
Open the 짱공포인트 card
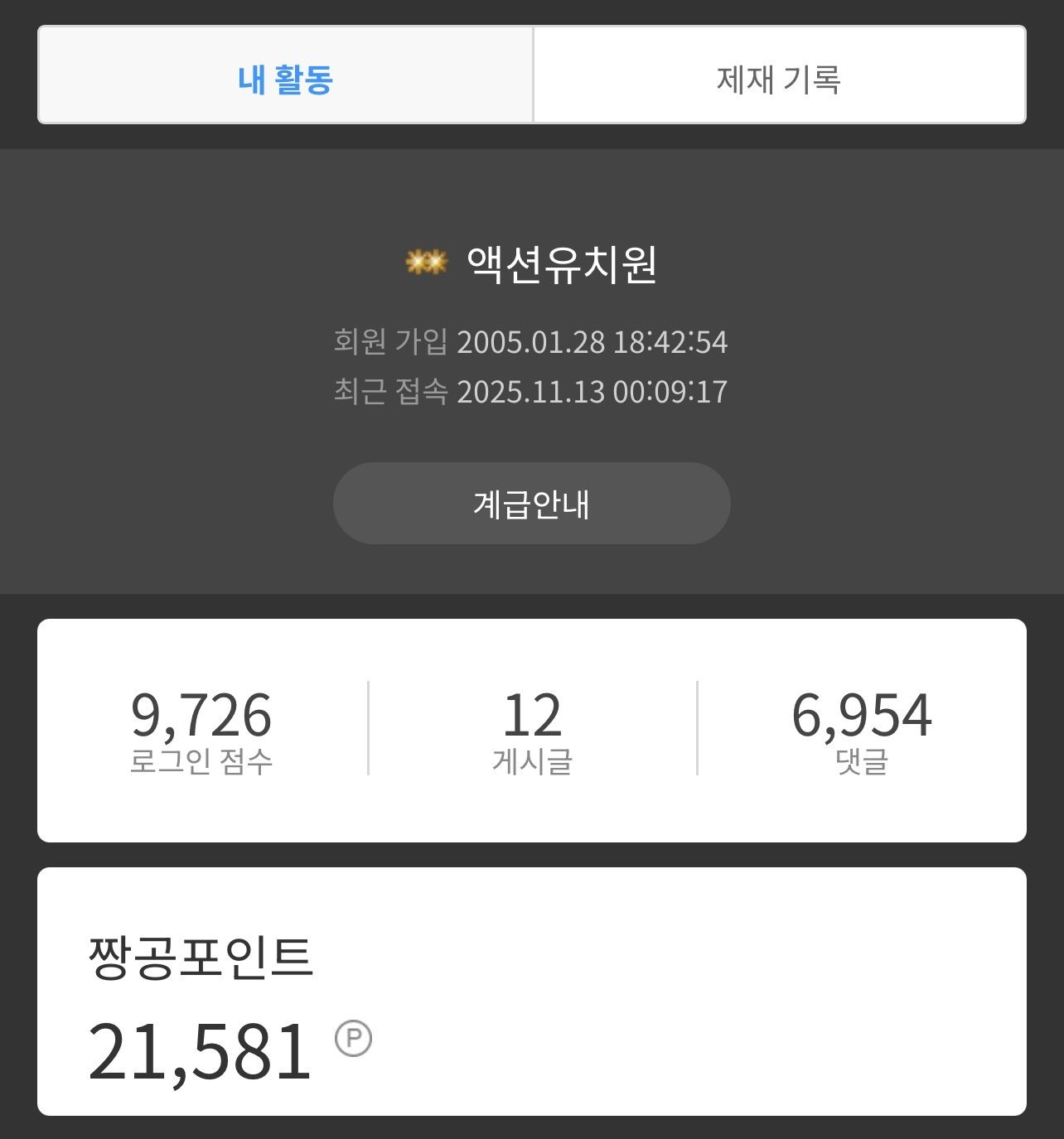pyautogui.click(x=531, y=991)
